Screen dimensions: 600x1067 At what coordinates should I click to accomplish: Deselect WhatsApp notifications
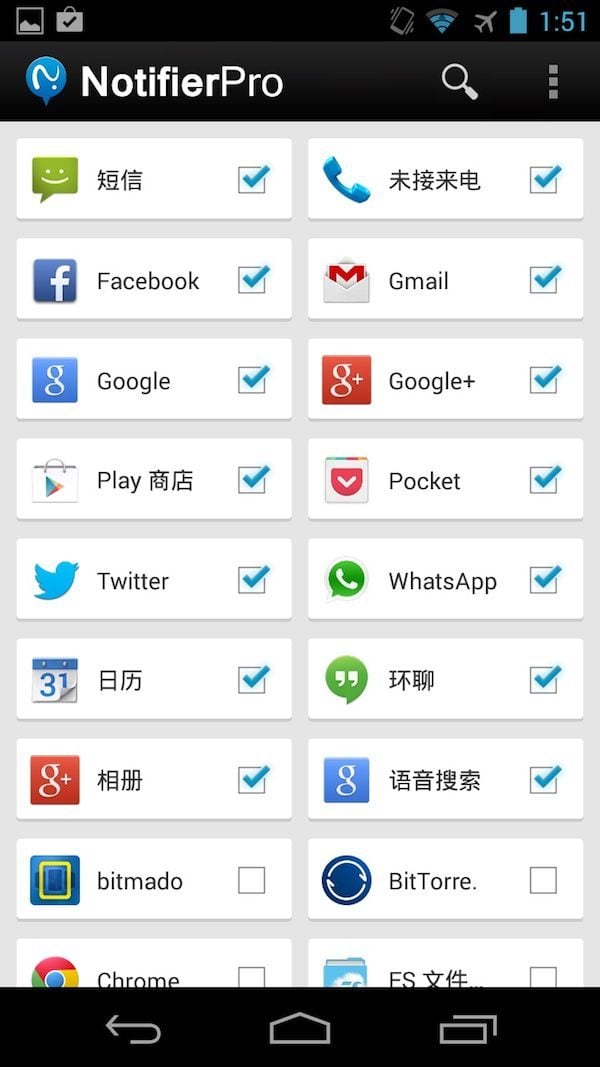coord(544,580)
